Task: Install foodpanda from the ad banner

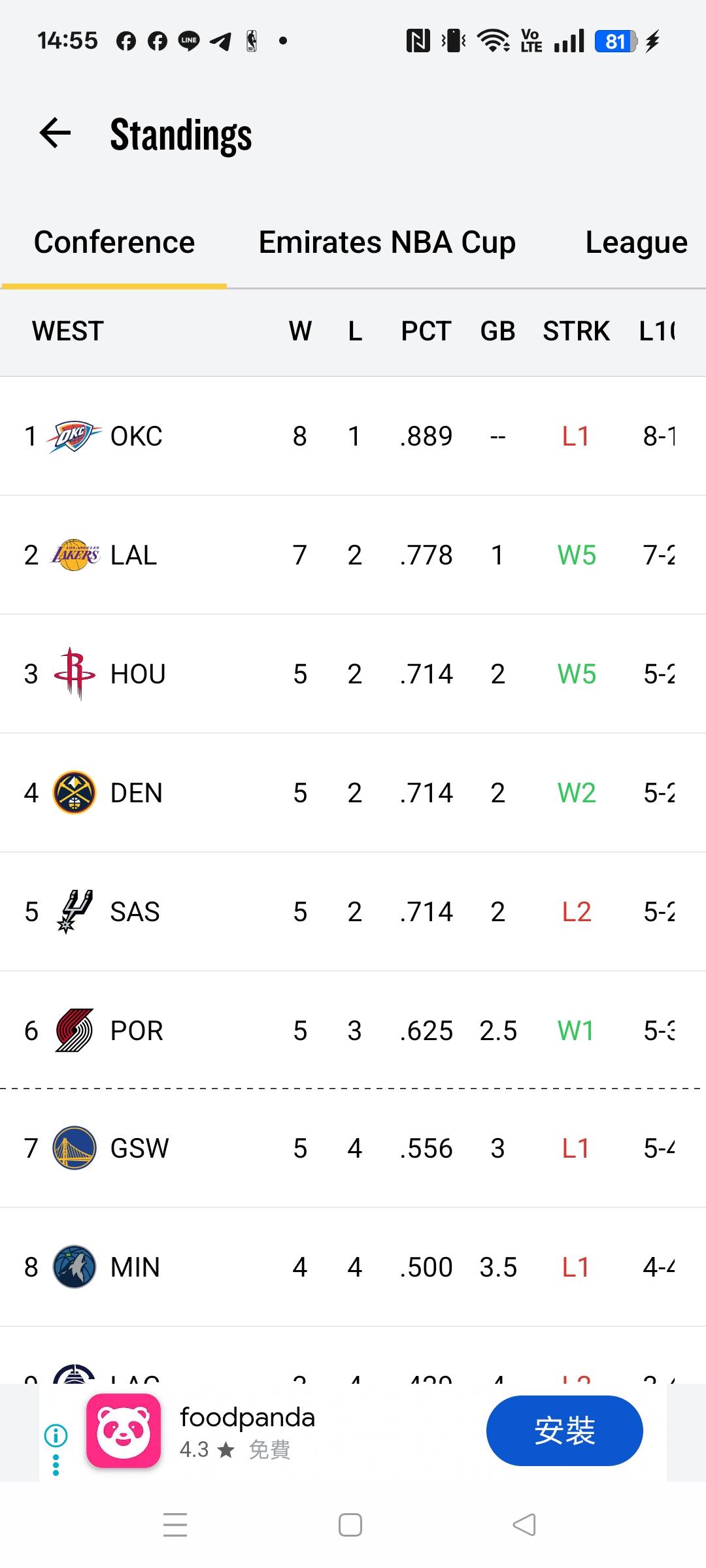Action: [564, 1431]
